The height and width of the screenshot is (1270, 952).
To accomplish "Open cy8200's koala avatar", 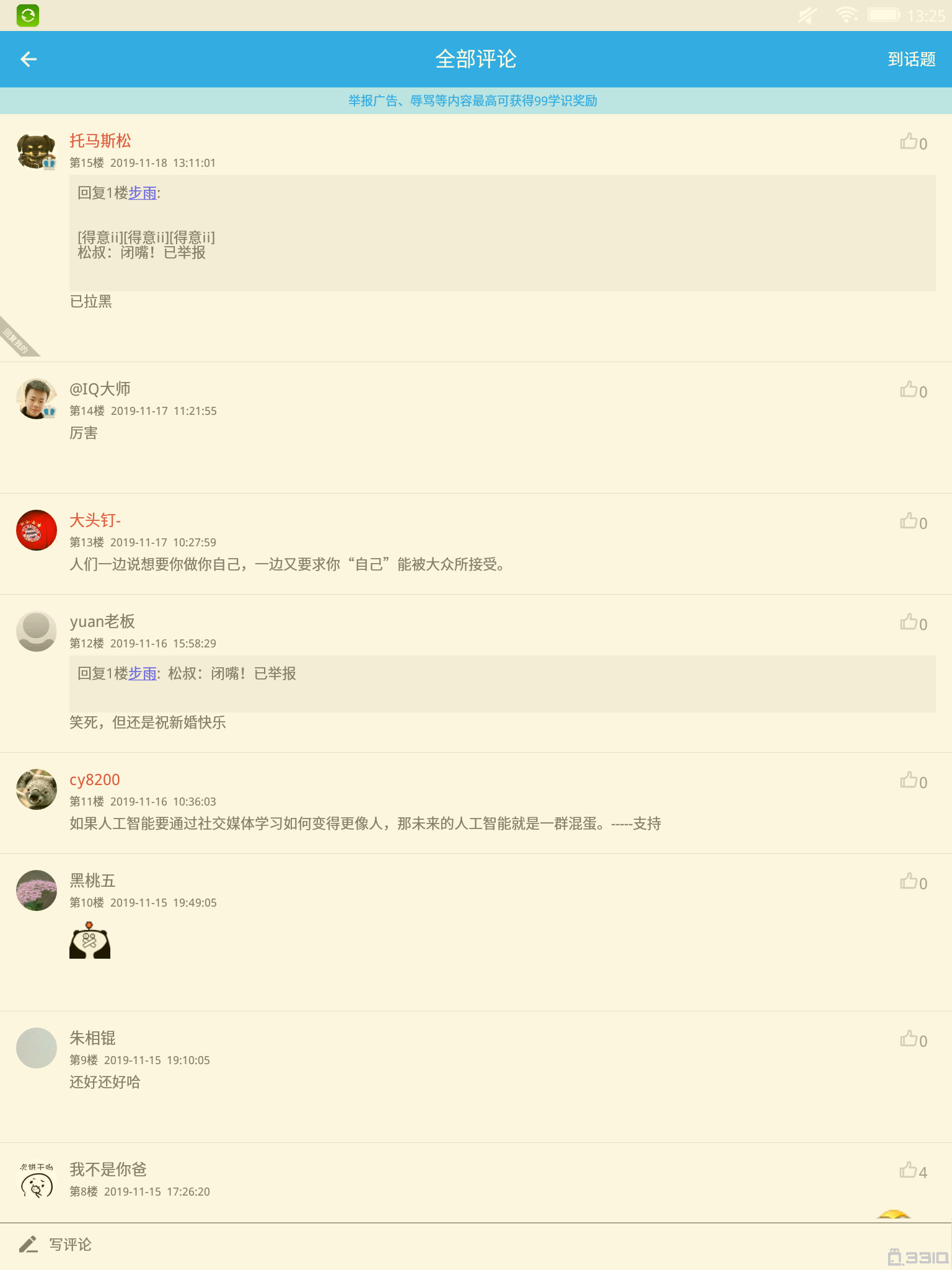I will point(36,789).
